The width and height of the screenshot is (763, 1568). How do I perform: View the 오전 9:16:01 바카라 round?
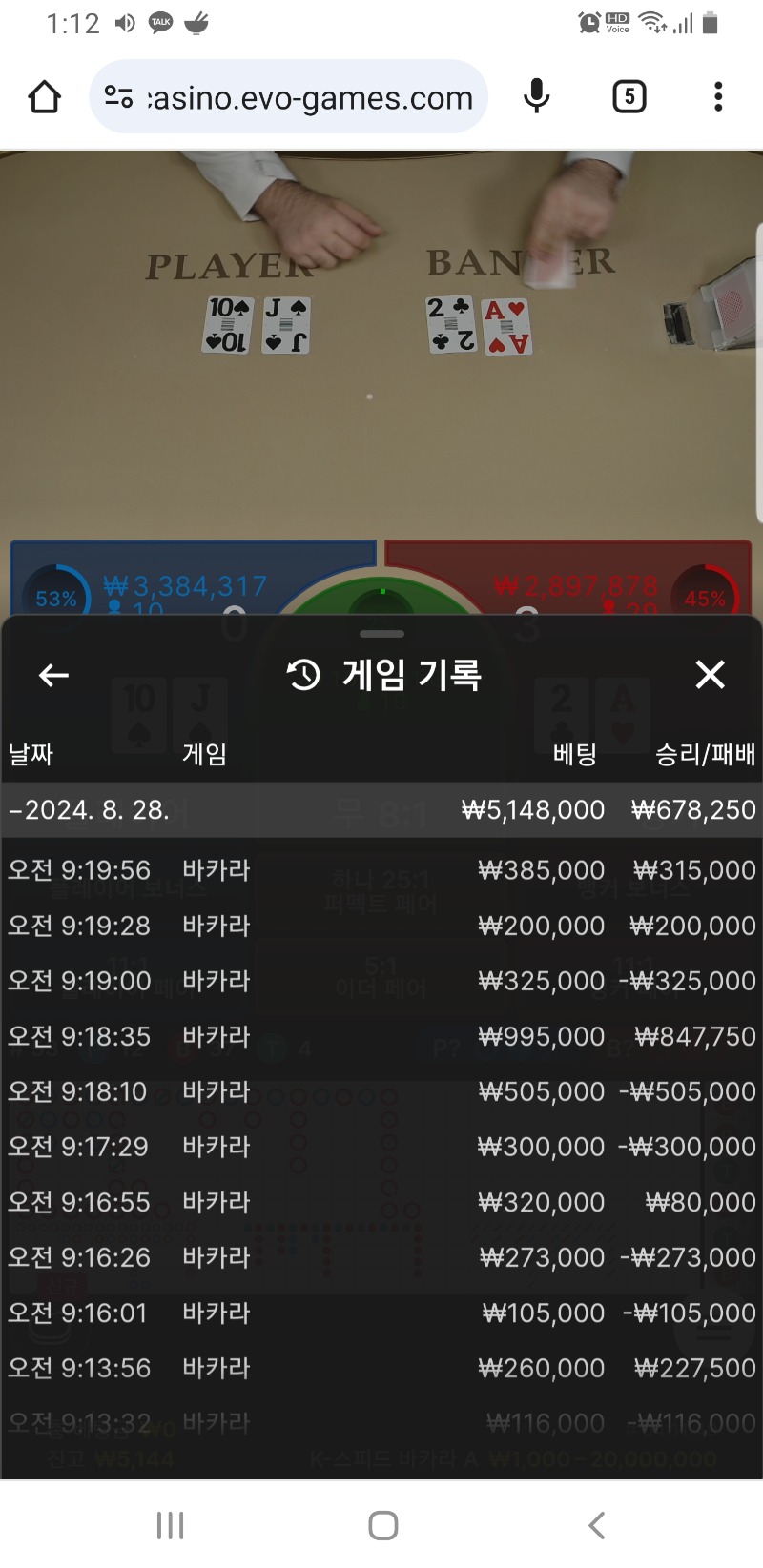tap(381, 1313)
